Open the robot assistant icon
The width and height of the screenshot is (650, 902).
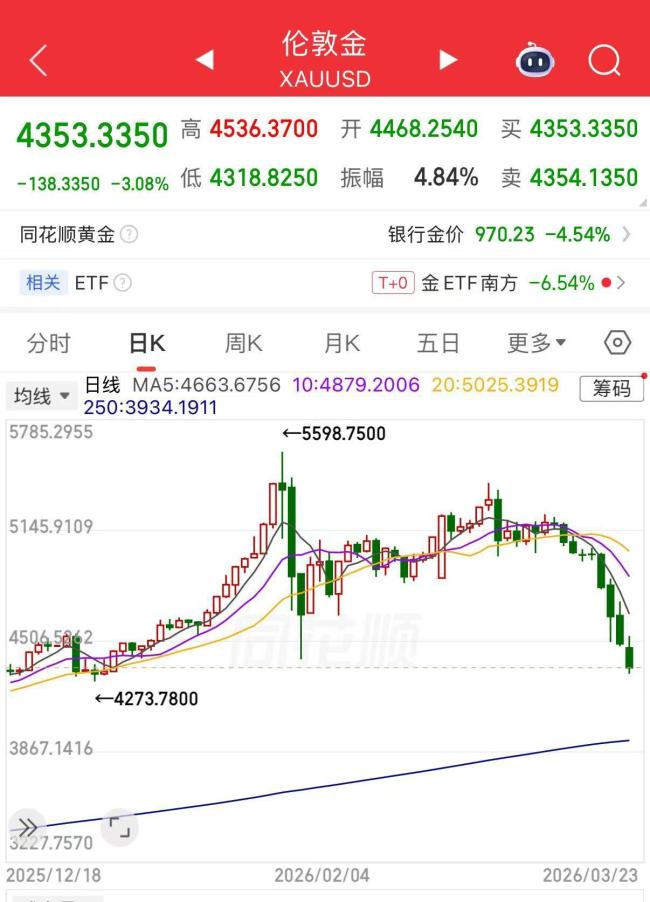pyautogui.click(x=535, y=61)
